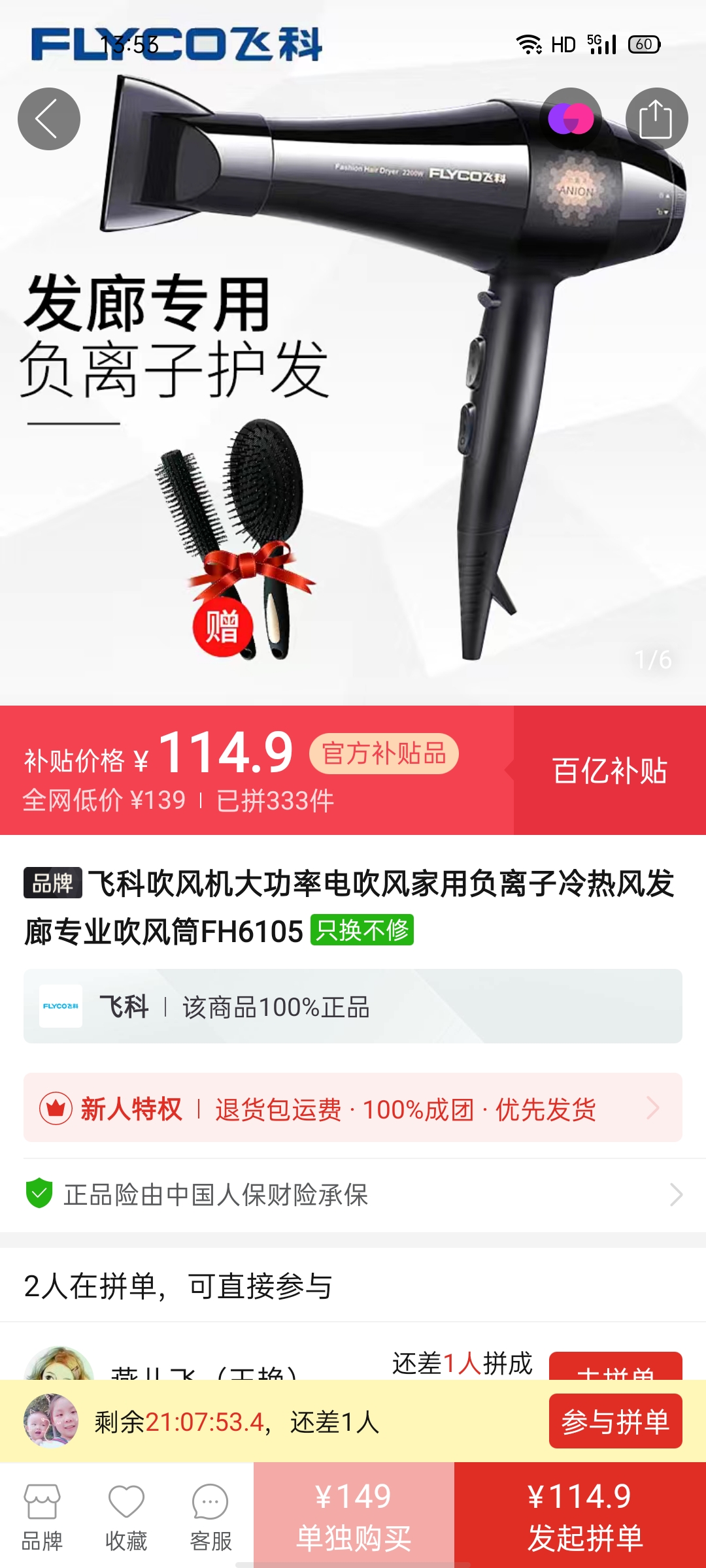Screen dimensions: 706x1568
Task: Tap the purple-pink circle icon
Action: [x=571, y=119]
